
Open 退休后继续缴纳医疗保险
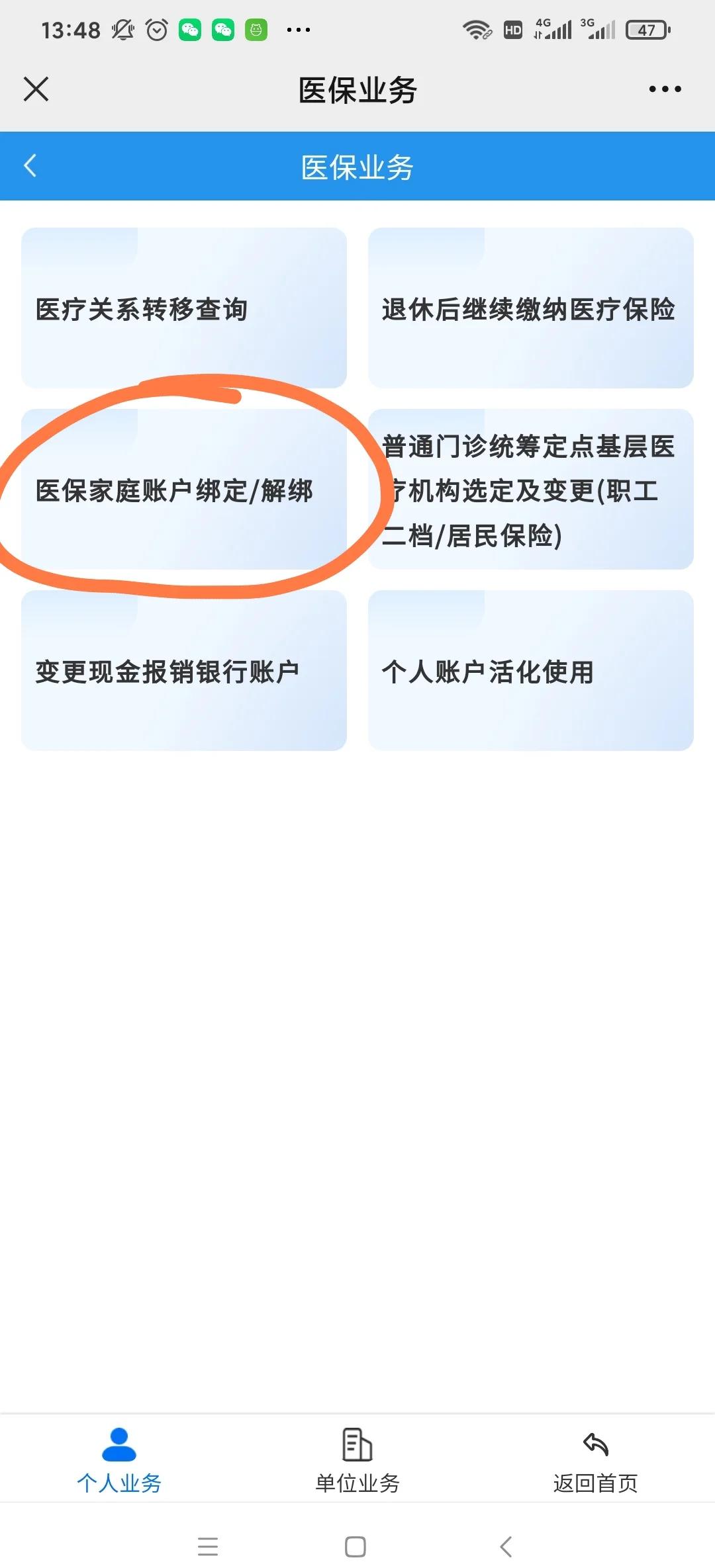(x=530, y=308)
